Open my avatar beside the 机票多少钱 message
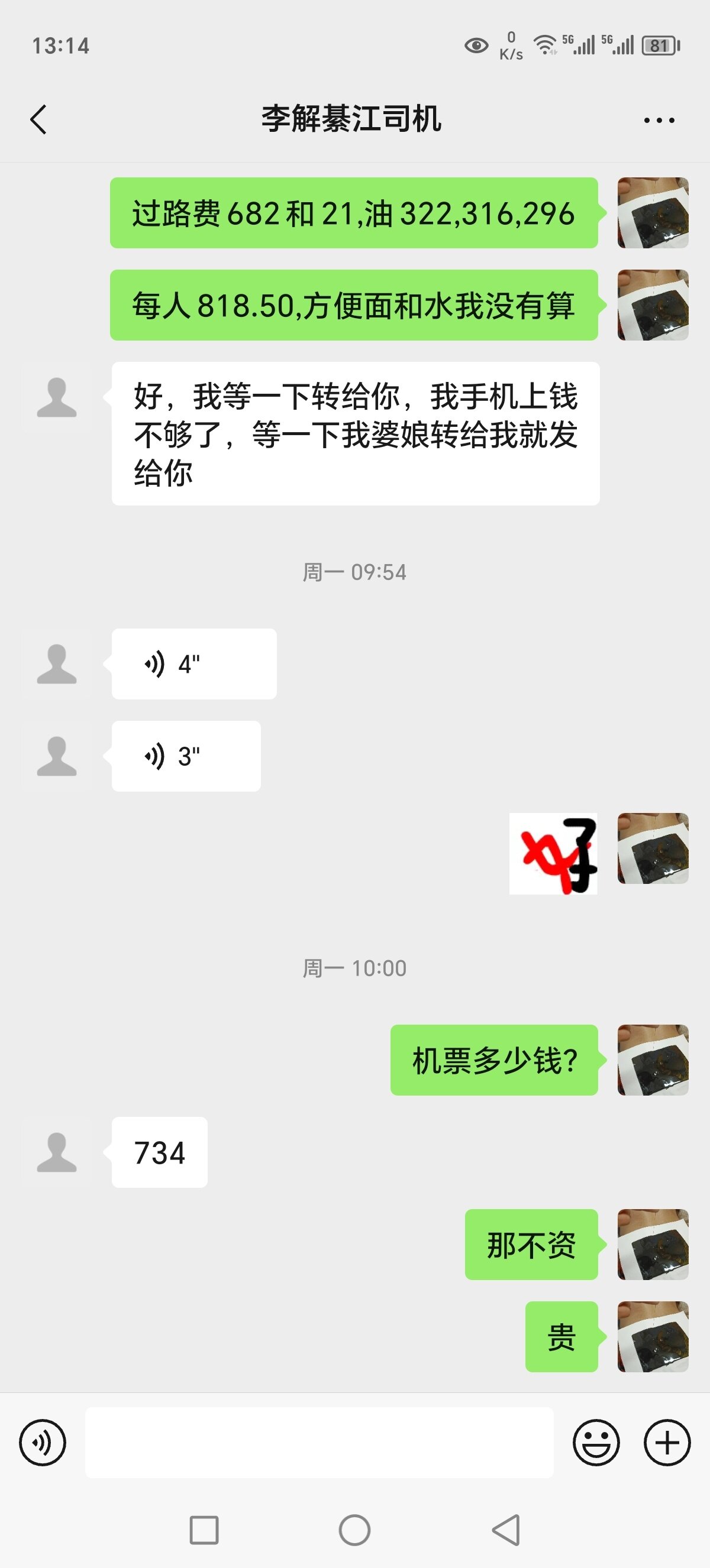Screen dimensions: 710x1568 (653, 1060)
